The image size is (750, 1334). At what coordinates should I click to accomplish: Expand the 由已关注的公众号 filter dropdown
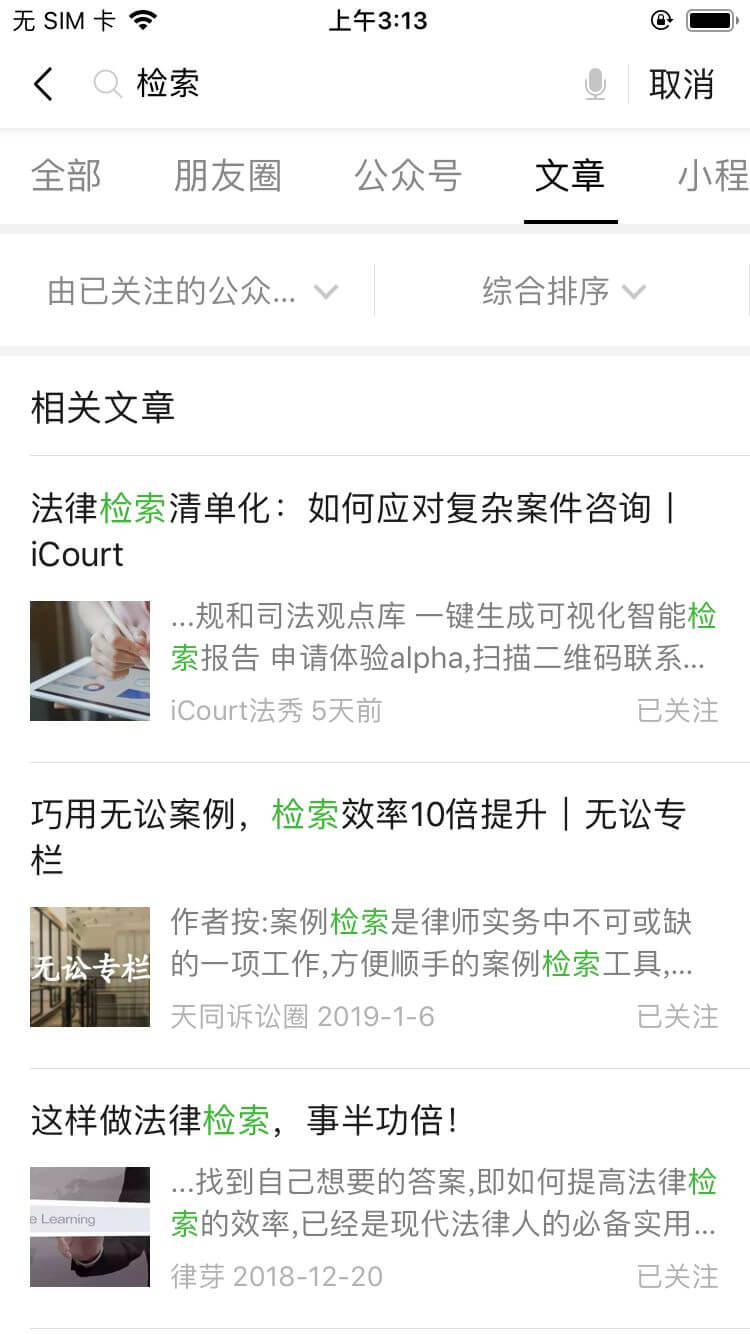pyautogui.click(x=192, y=291)
